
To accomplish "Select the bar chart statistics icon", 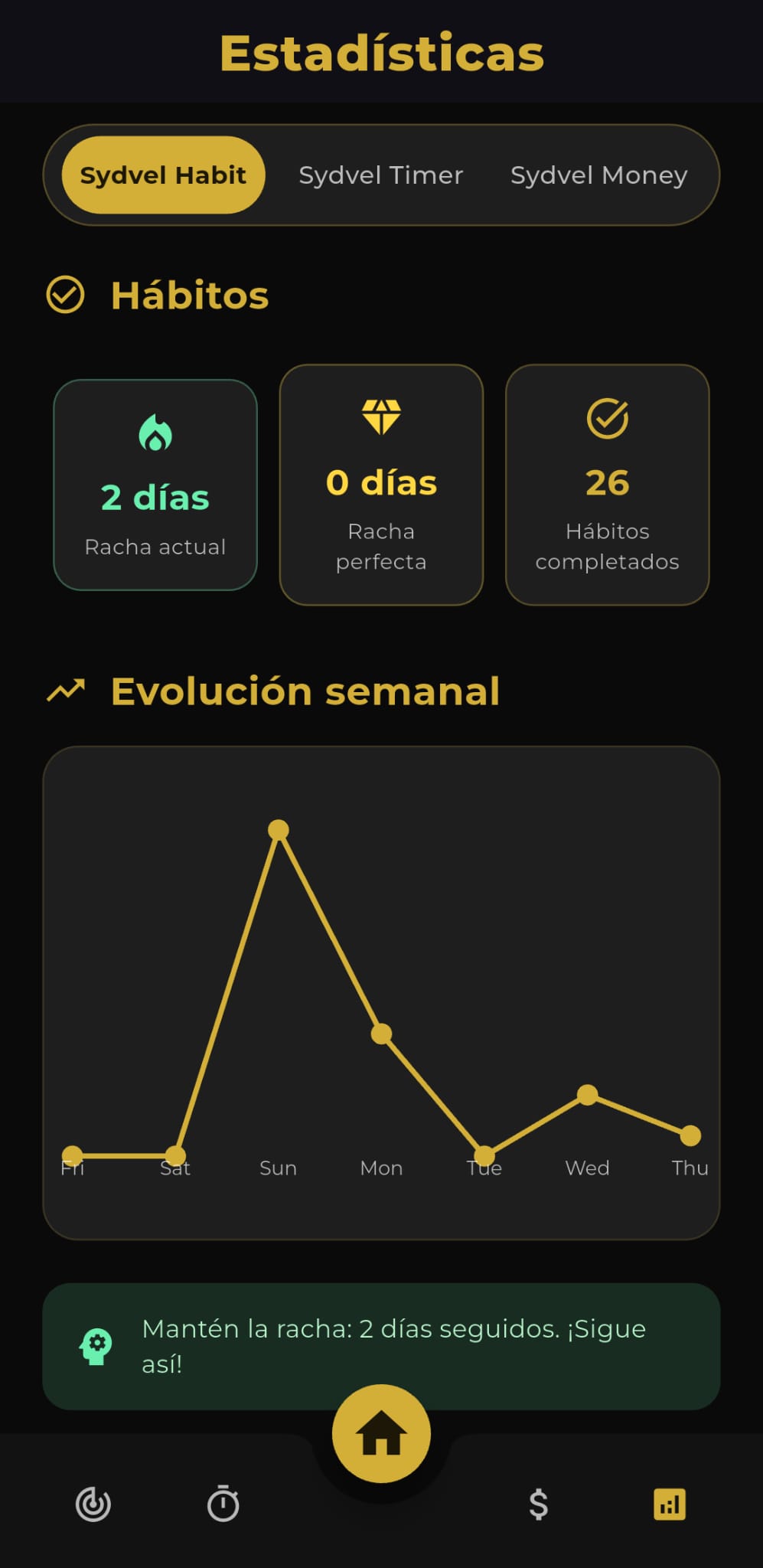I will pos(669,1503).
